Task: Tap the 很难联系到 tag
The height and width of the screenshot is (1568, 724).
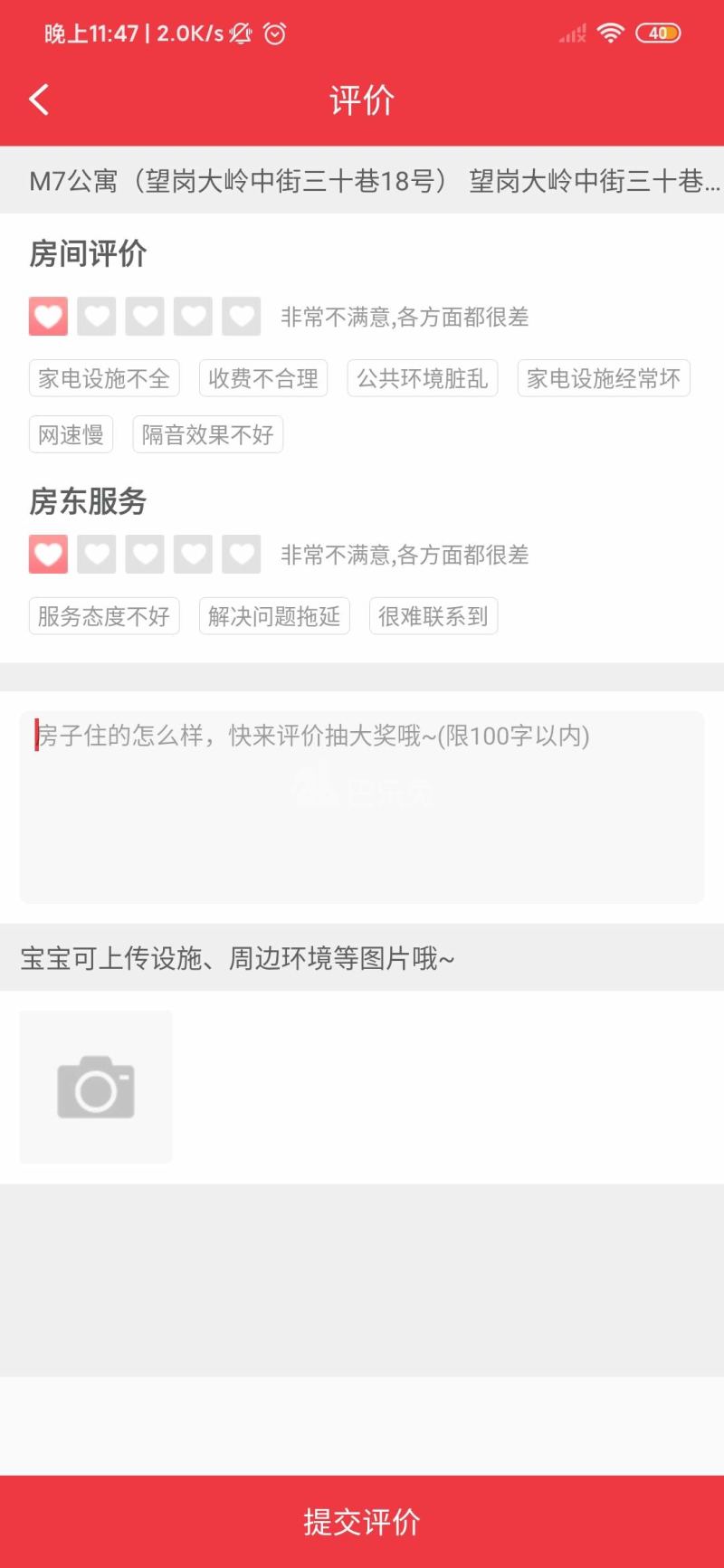Action: click(433, 617)
